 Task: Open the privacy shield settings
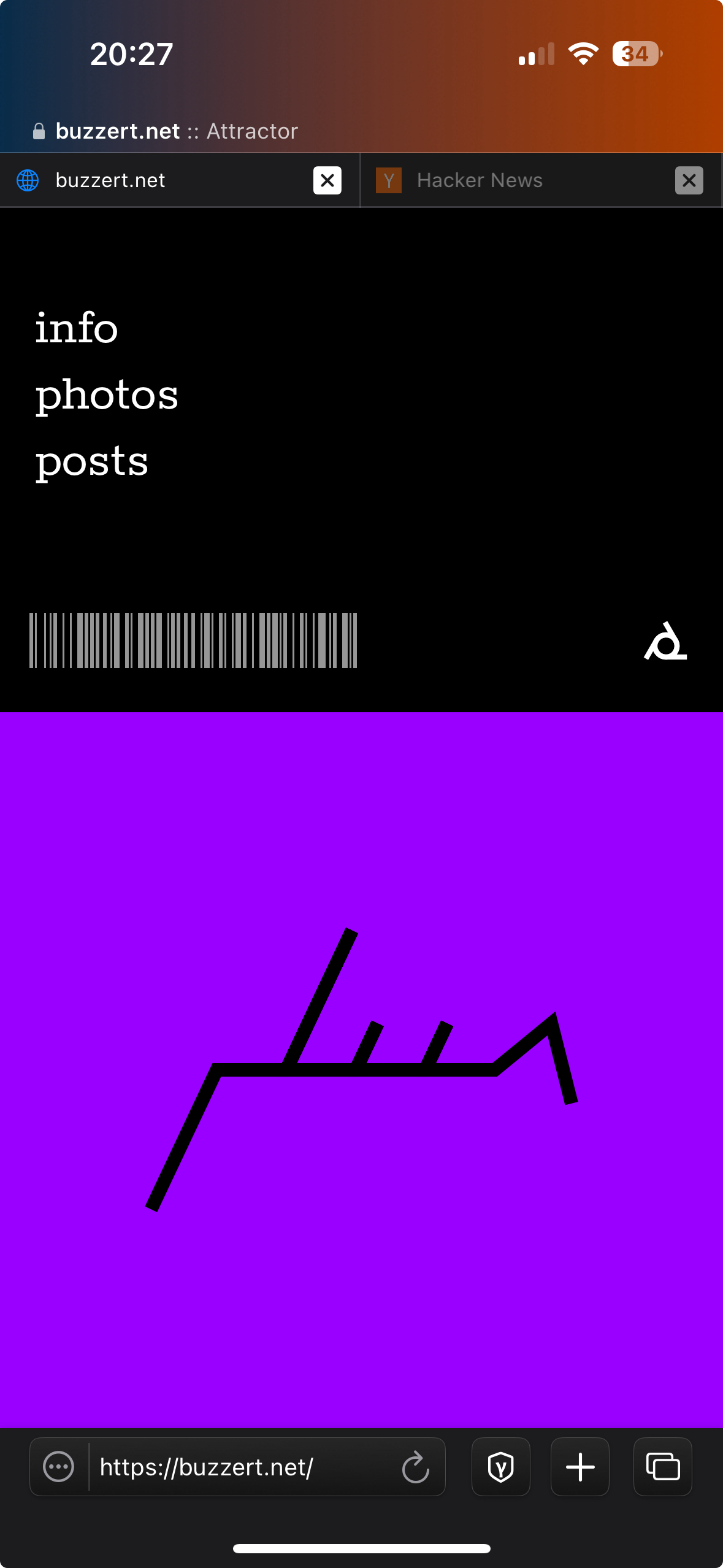coord(500,1467)
